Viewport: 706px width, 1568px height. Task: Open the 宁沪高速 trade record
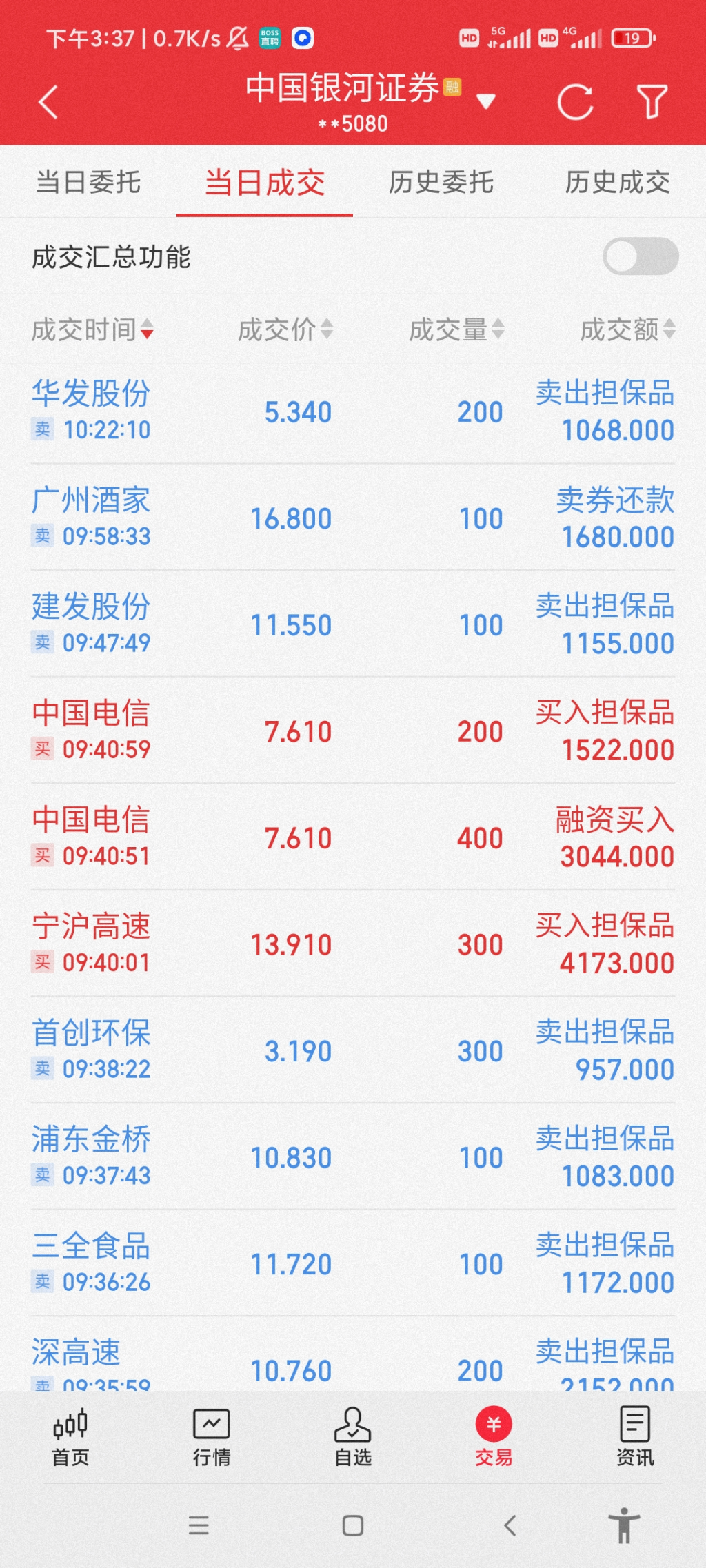pyautogui.click(x=353, y=944)
